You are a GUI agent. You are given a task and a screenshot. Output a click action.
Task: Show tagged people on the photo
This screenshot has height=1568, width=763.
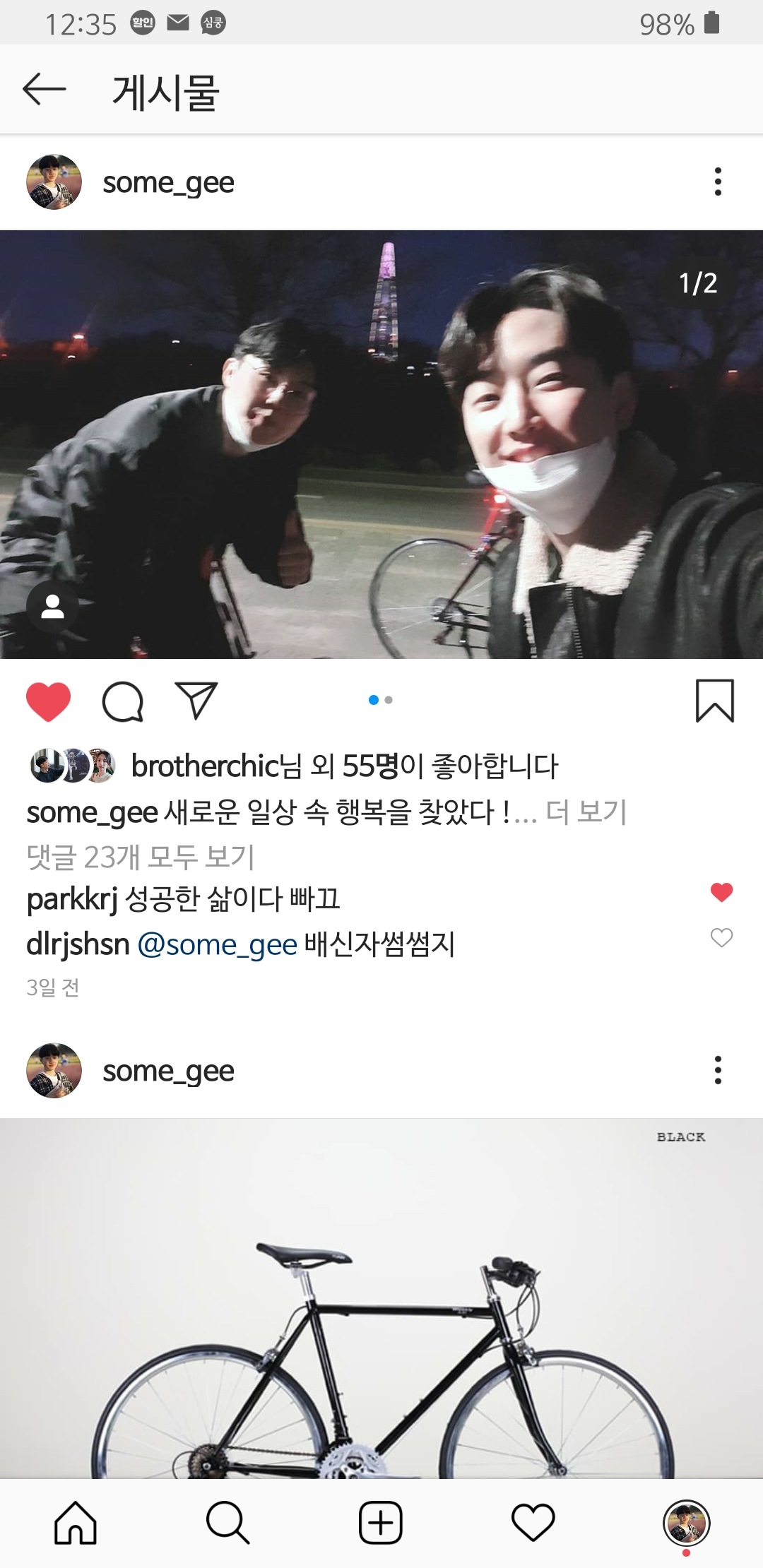pos(52,607)
